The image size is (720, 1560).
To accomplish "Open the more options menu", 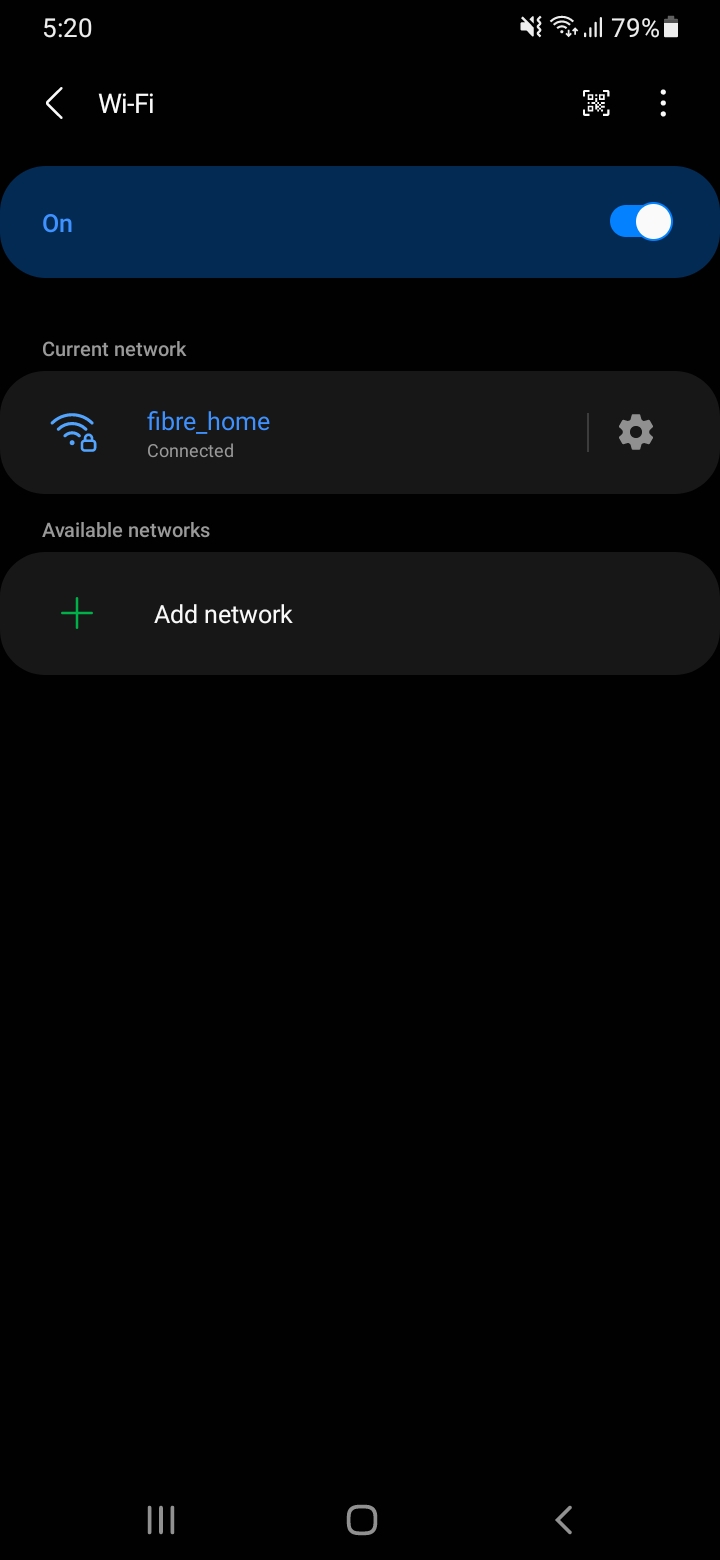I will tap(663, 103).
